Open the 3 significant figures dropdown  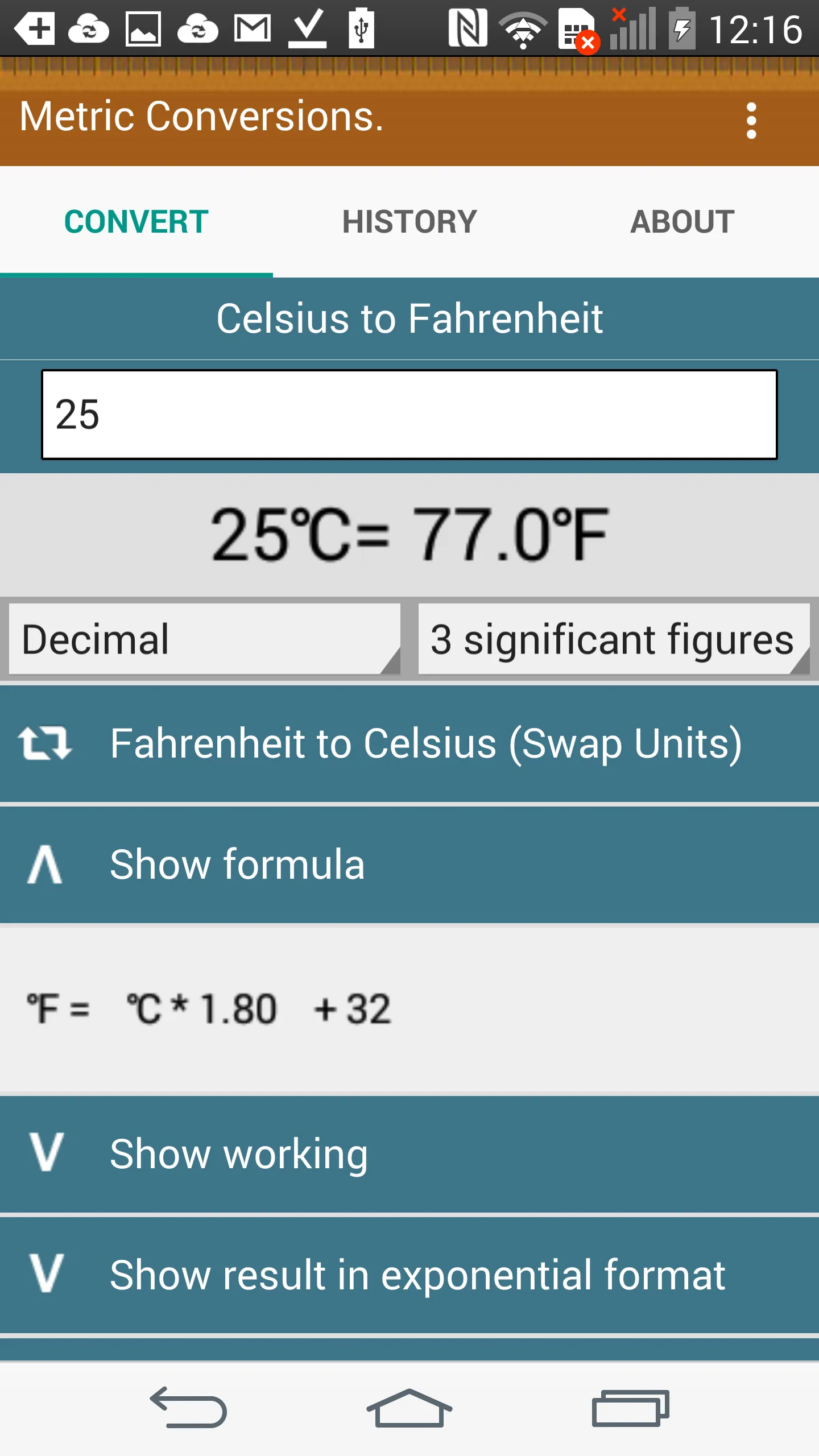pos(611,640)
